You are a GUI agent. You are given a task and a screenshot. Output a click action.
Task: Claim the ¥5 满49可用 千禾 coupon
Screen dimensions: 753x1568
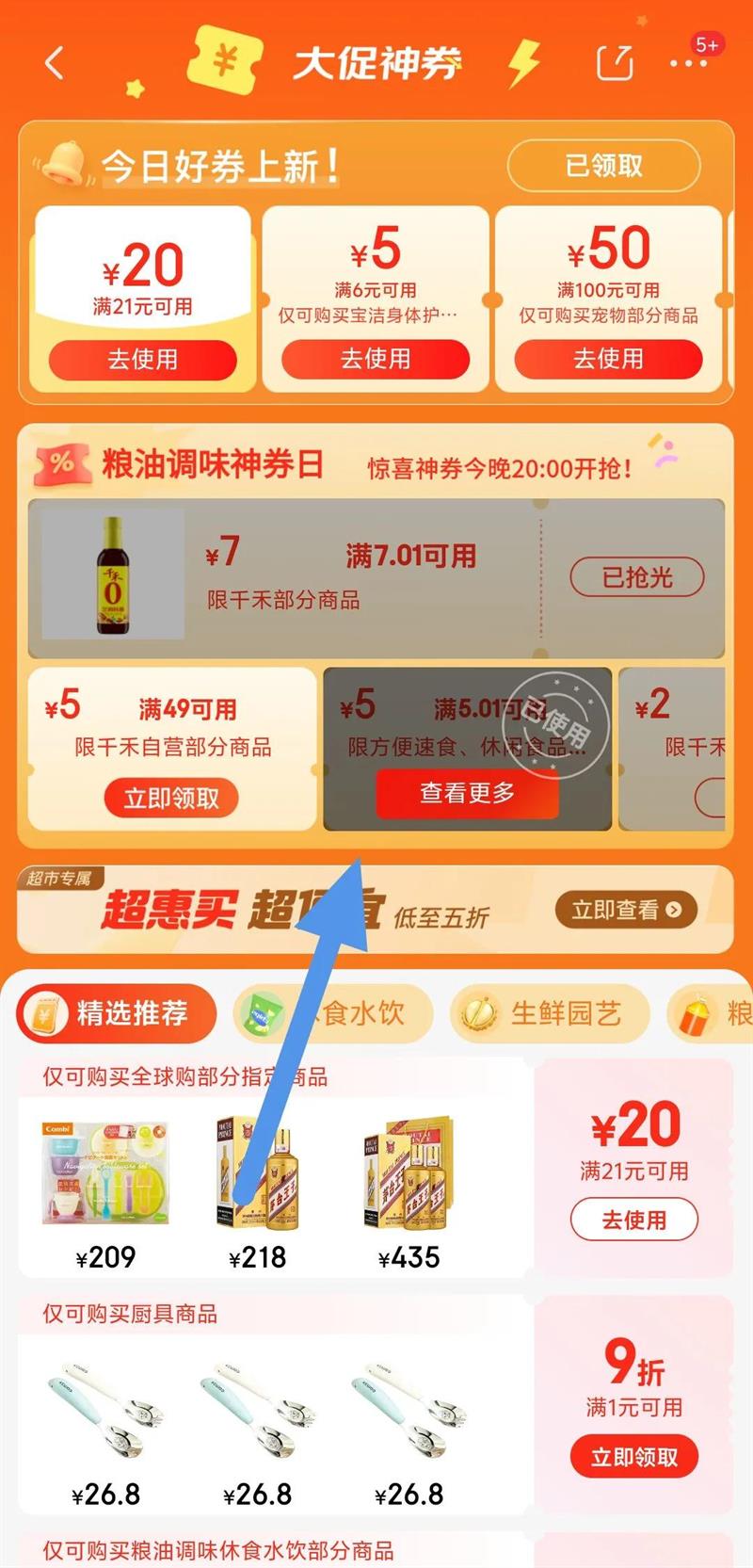click(171, 799)
